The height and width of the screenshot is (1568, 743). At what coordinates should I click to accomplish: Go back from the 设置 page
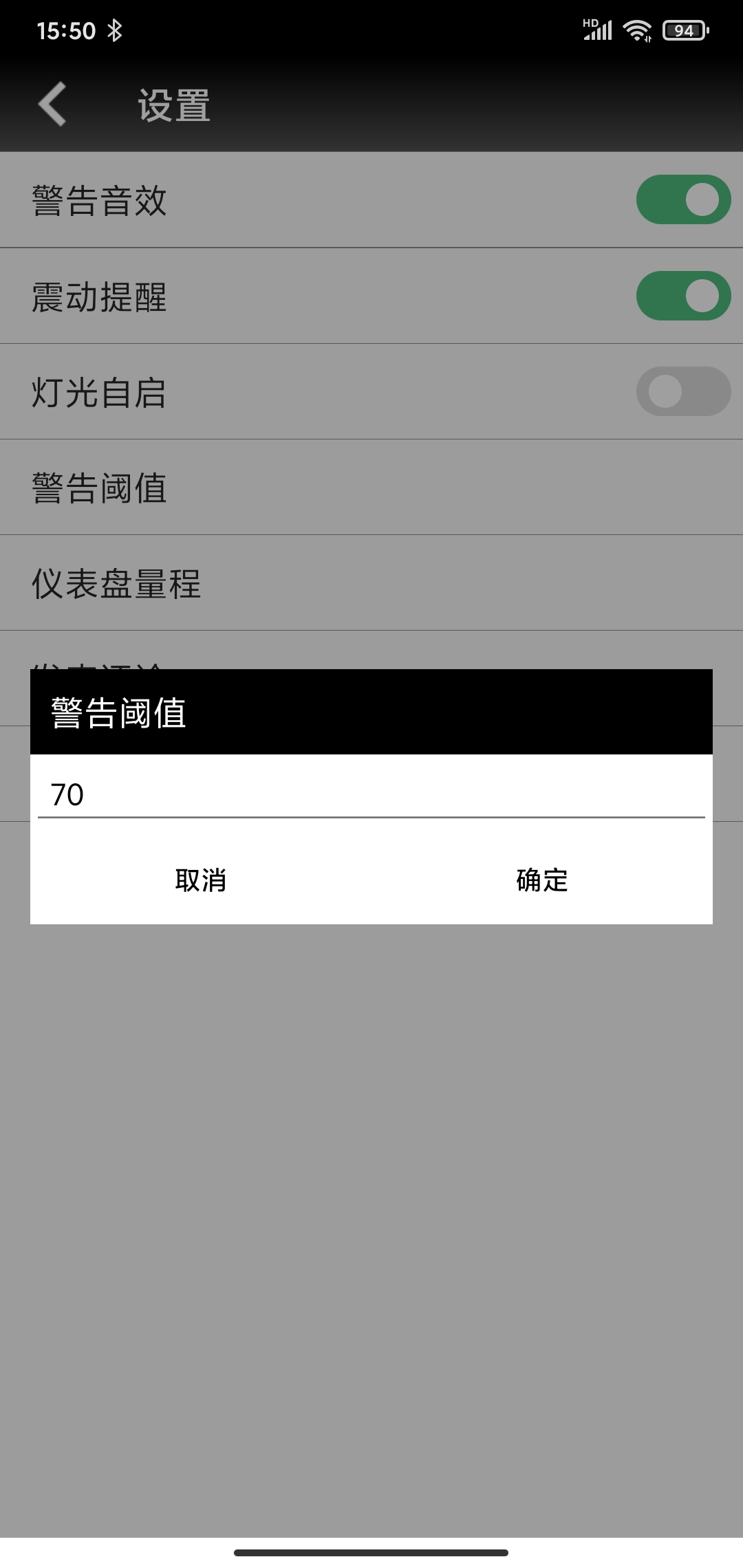click(x=52, y=105)
